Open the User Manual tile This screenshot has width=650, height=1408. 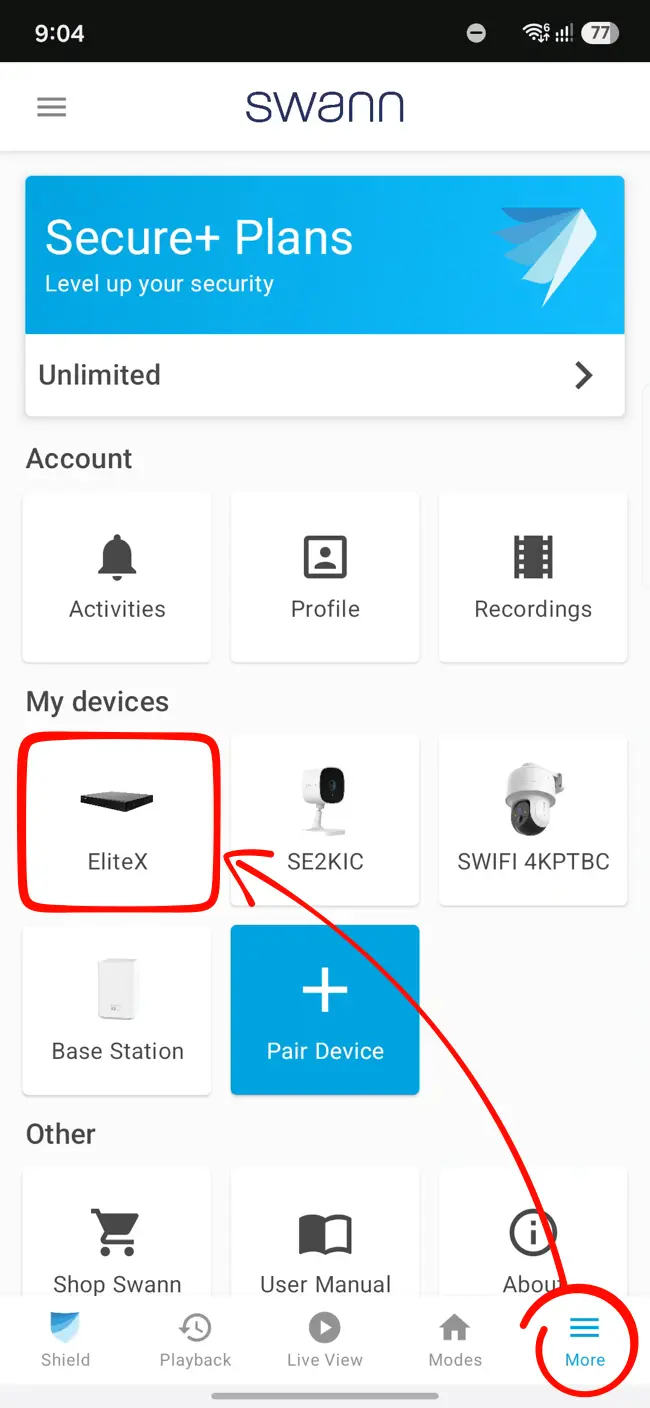tap(325, 1235)
